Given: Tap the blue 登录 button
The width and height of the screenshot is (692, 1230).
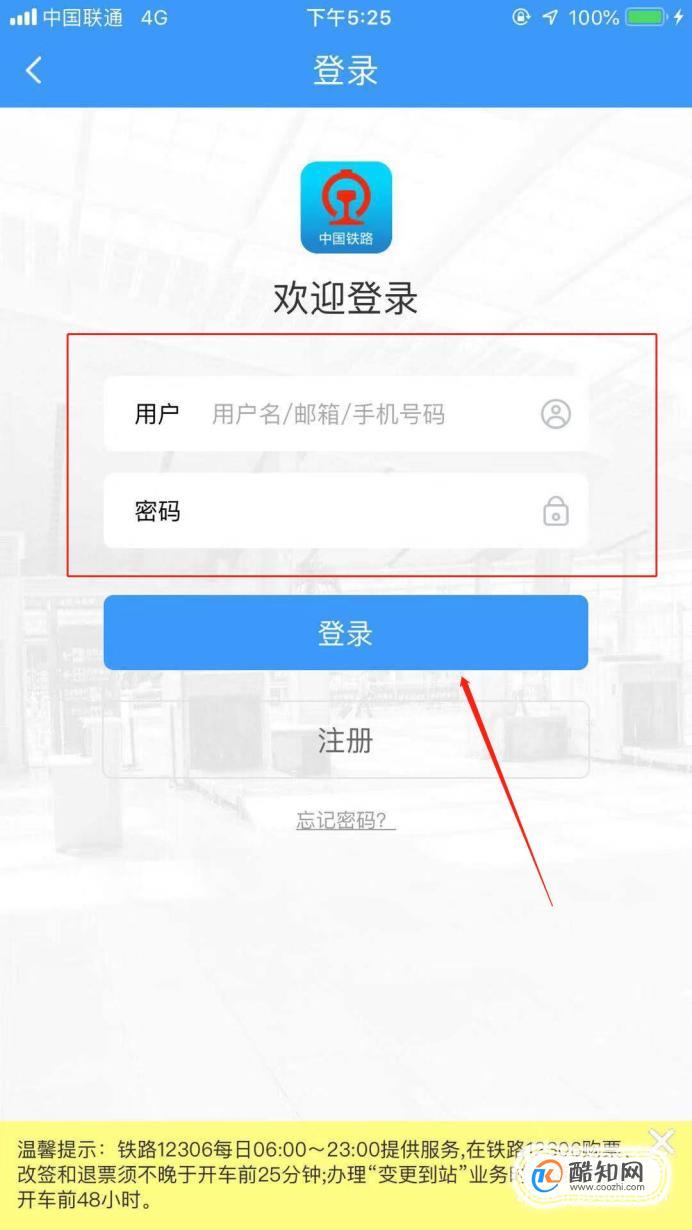Looking at the screenshot, I should [x=345, y=633].
